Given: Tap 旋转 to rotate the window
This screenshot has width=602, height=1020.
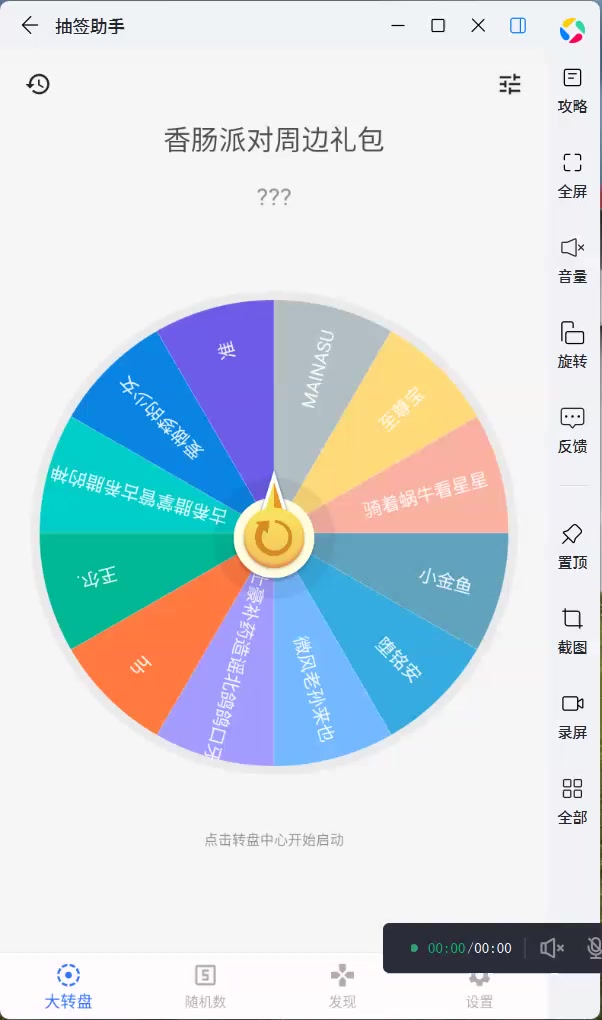Looking at the screenshot, I should coord(572,345).
